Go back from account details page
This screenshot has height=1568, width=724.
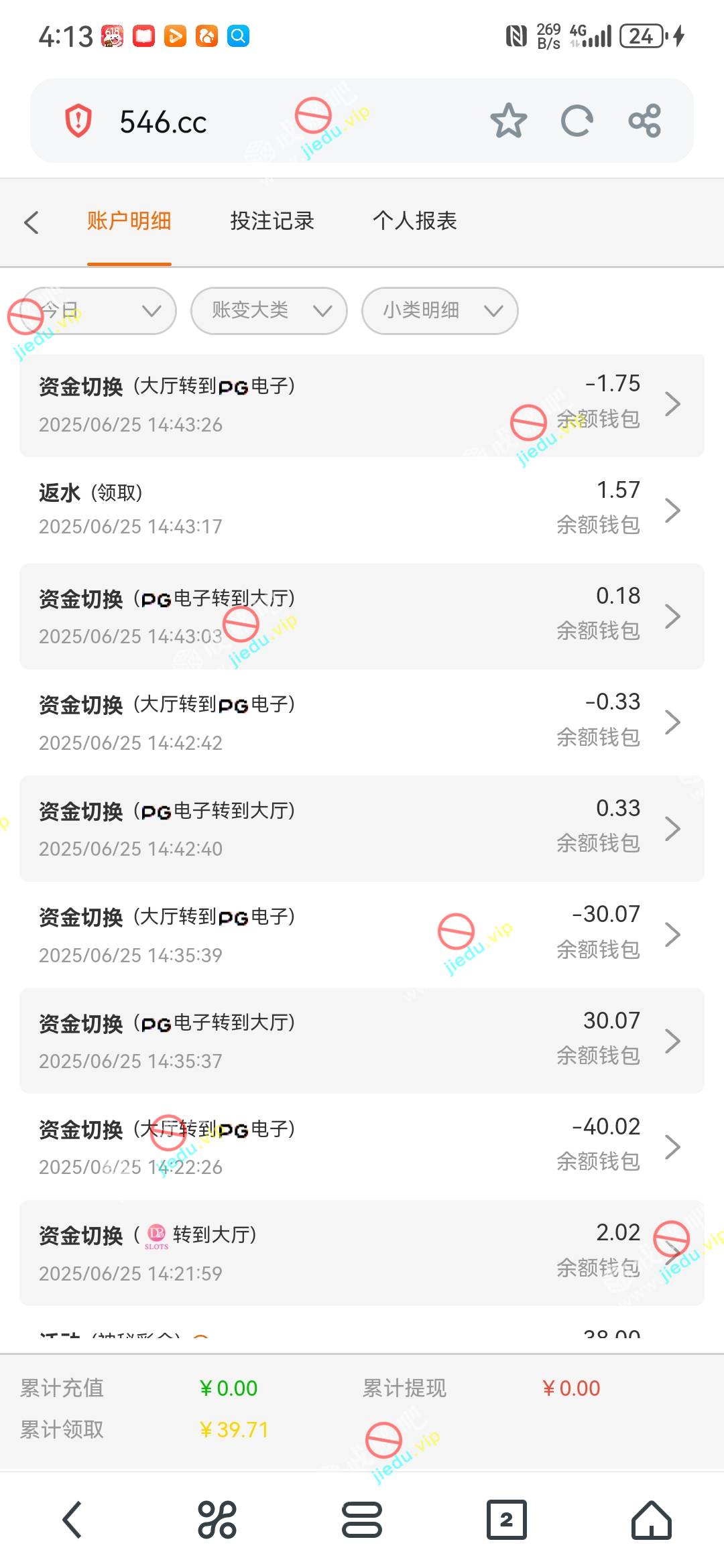(x=32, y=222)
